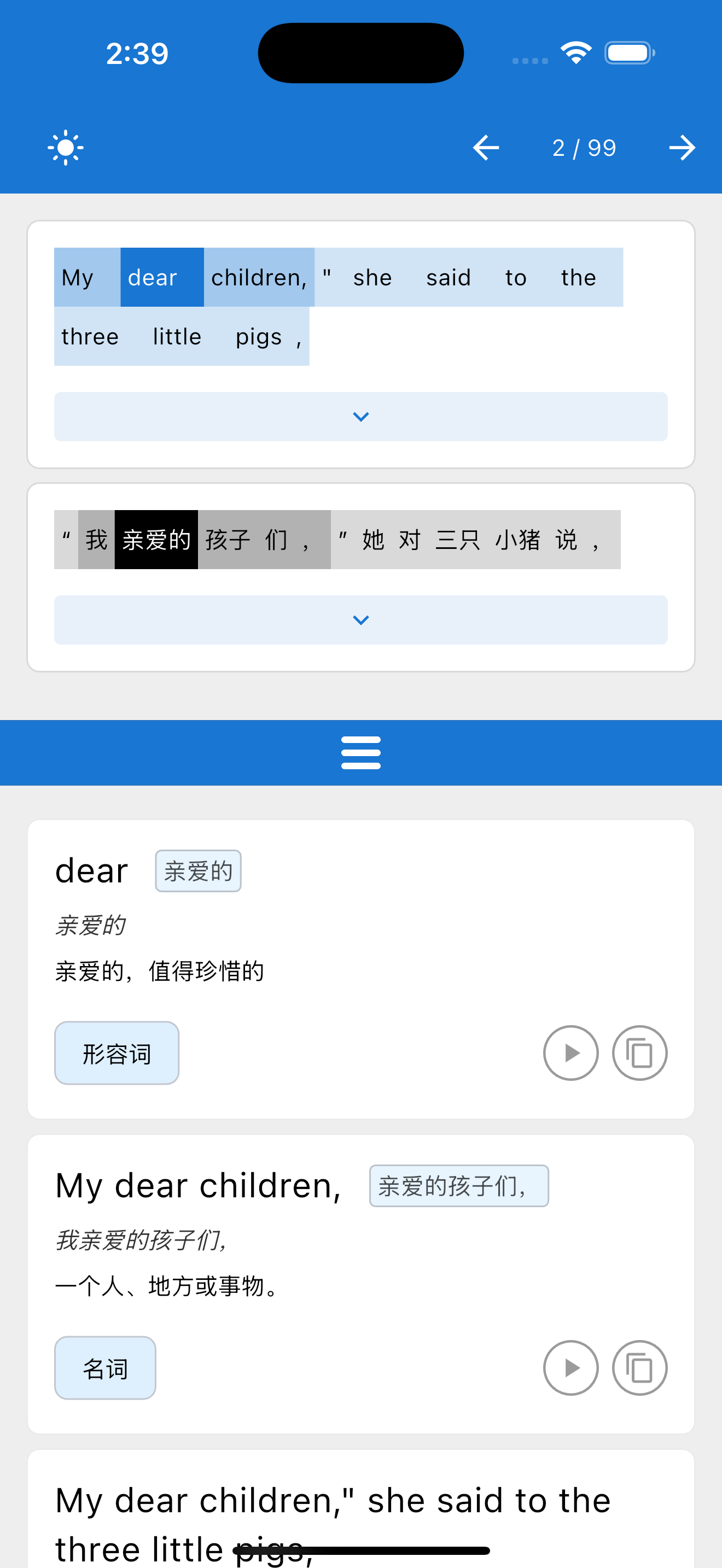
Task: Copy the My dear children, entry
Action: (640, 1368)
